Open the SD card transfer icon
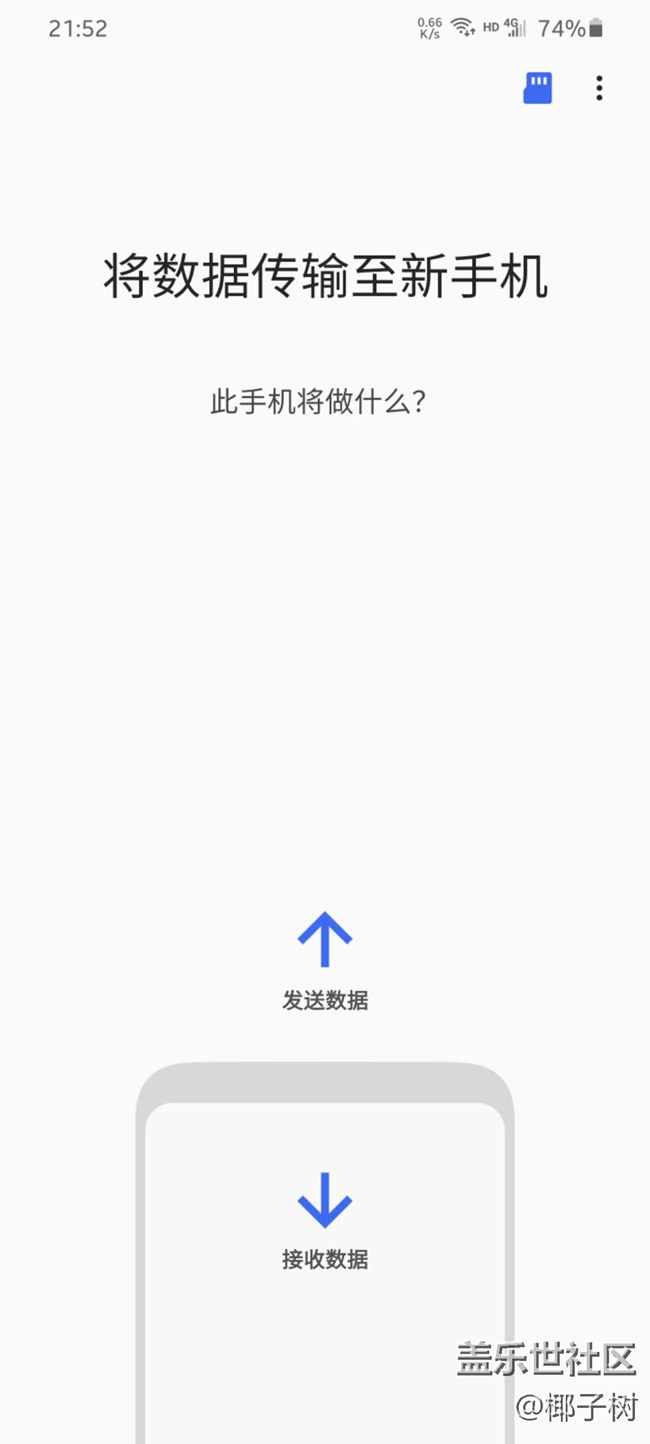The width and height of the screenshot is (650, 1444). [x=538, y=88]
